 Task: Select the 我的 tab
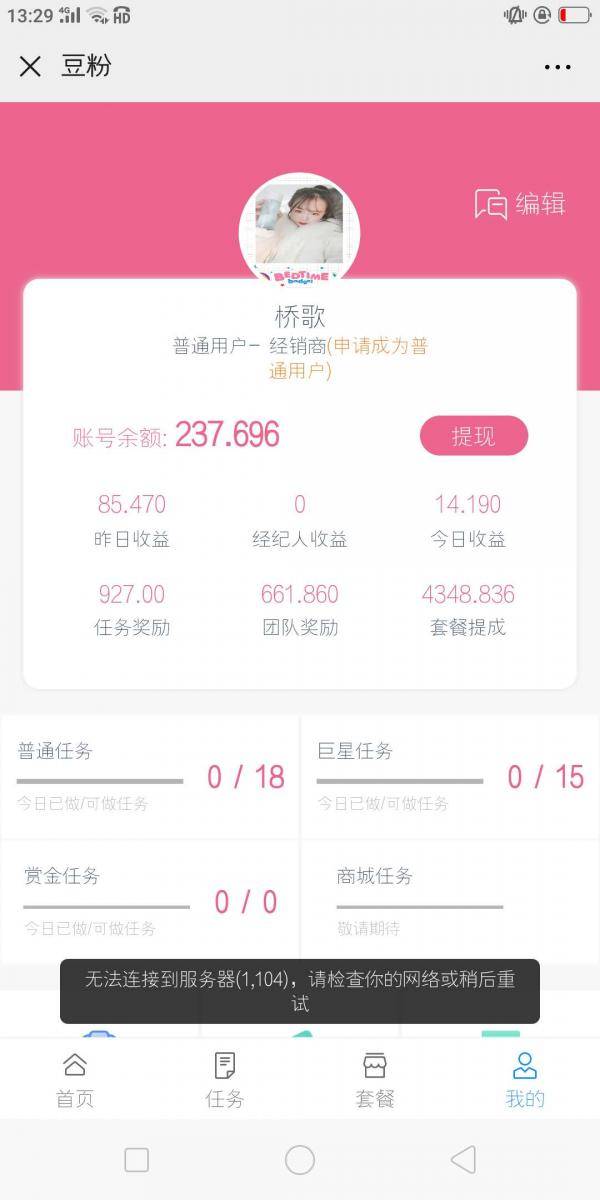pos(525,1080)
